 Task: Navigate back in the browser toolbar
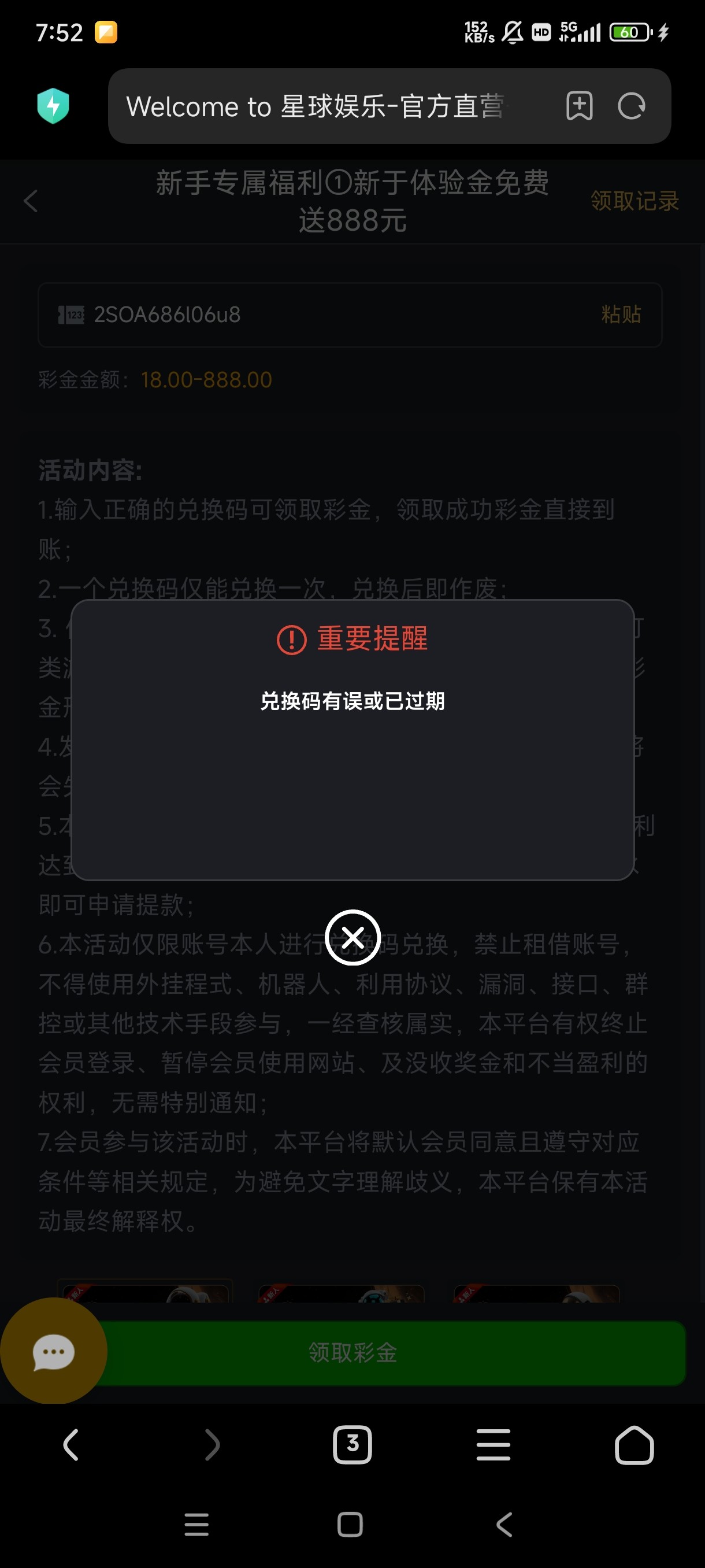(x=70, y=1444)
